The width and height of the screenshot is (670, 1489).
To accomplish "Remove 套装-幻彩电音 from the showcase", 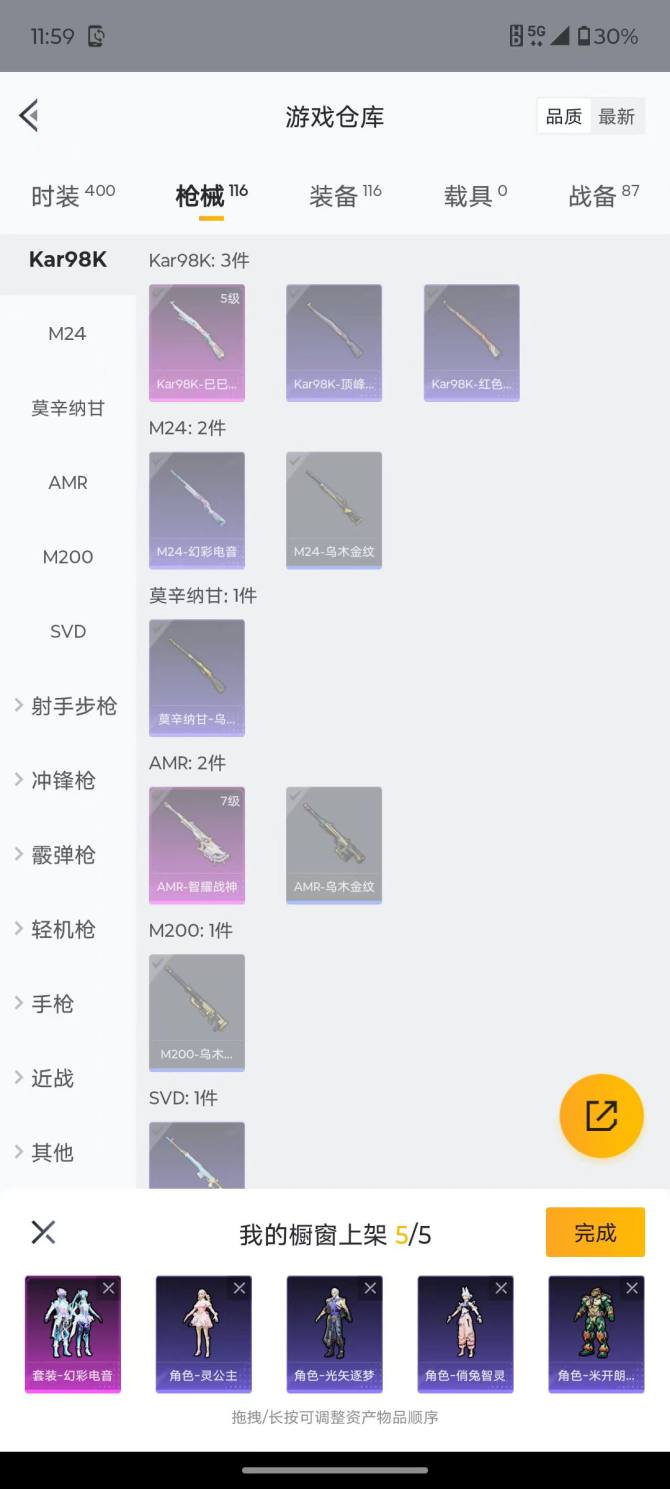I will [109, 1288].
